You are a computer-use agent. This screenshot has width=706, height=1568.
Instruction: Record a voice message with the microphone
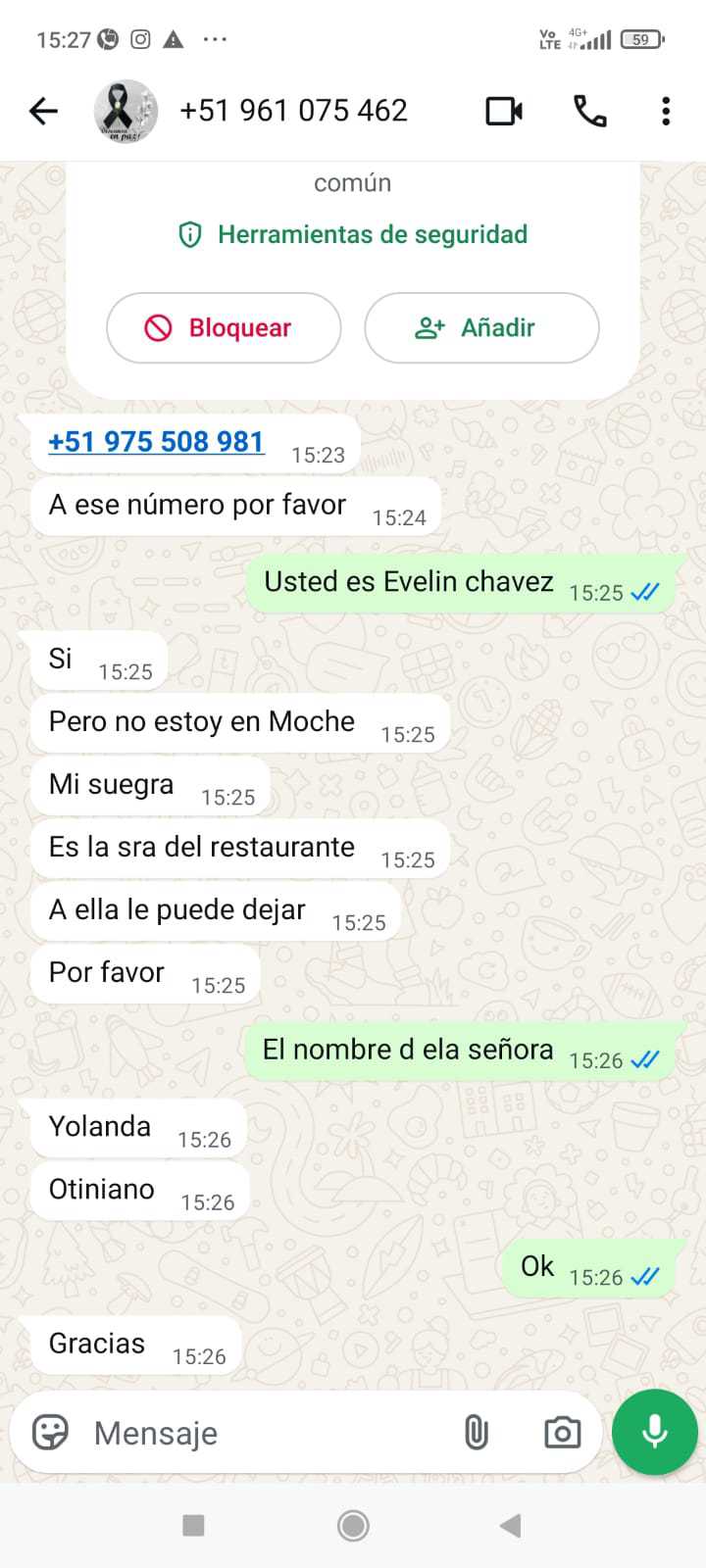pos(654,1432)
